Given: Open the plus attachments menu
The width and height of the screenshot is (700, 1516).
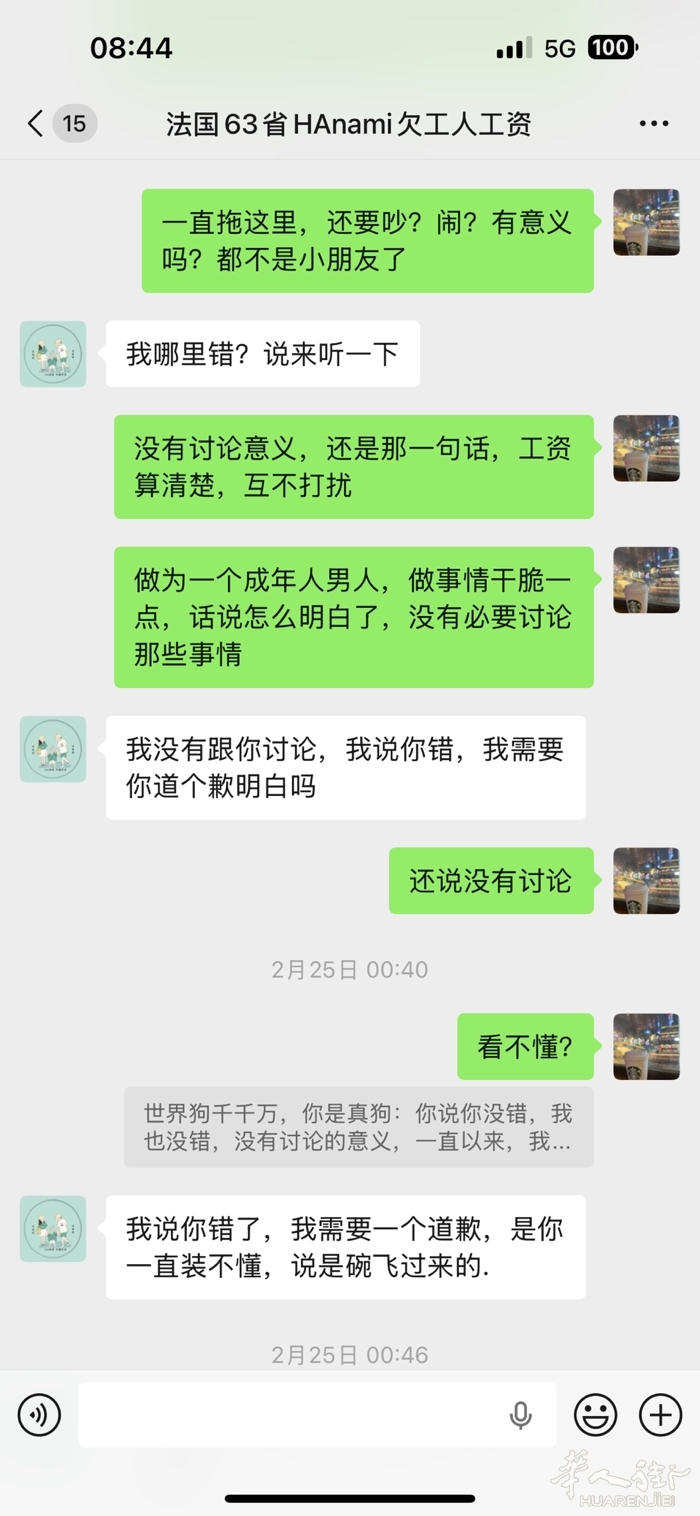Looking at the screenshot, I should pyautogui.click(x=660, y=1415).
